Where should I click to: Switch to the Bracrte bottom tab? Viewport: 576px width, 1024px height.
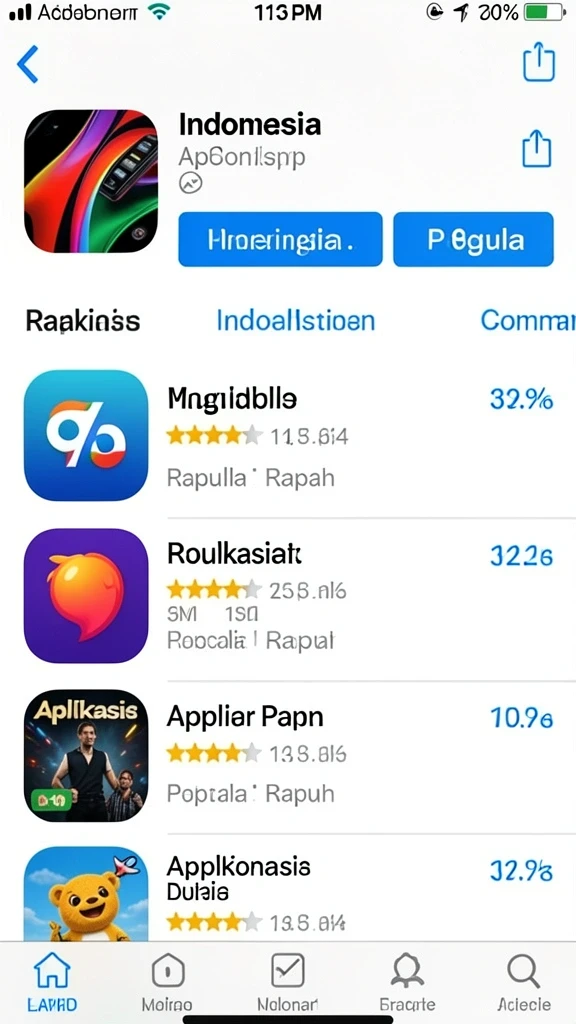tap(407, 982)
